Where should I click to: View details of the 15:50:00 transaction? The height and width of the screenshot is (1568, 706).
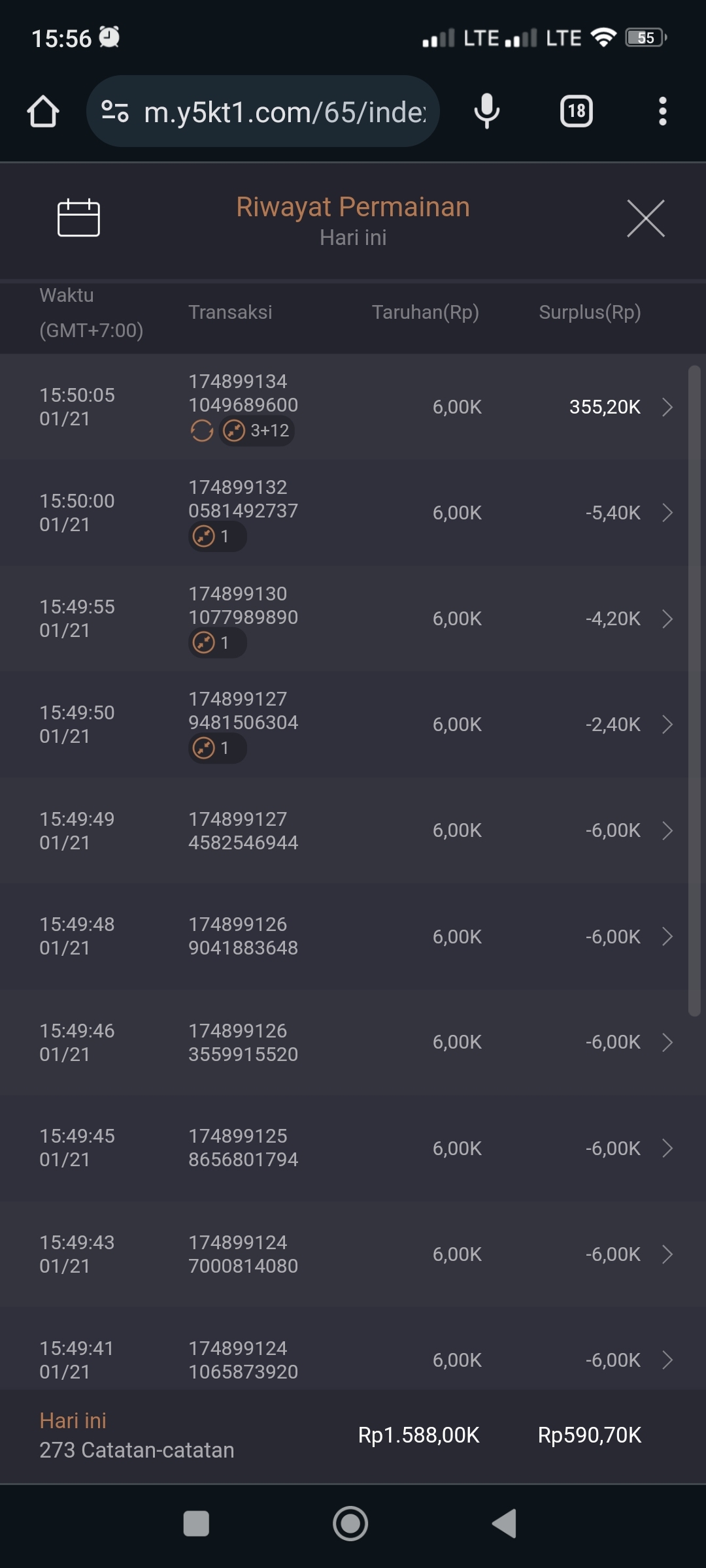pos(353,513)
